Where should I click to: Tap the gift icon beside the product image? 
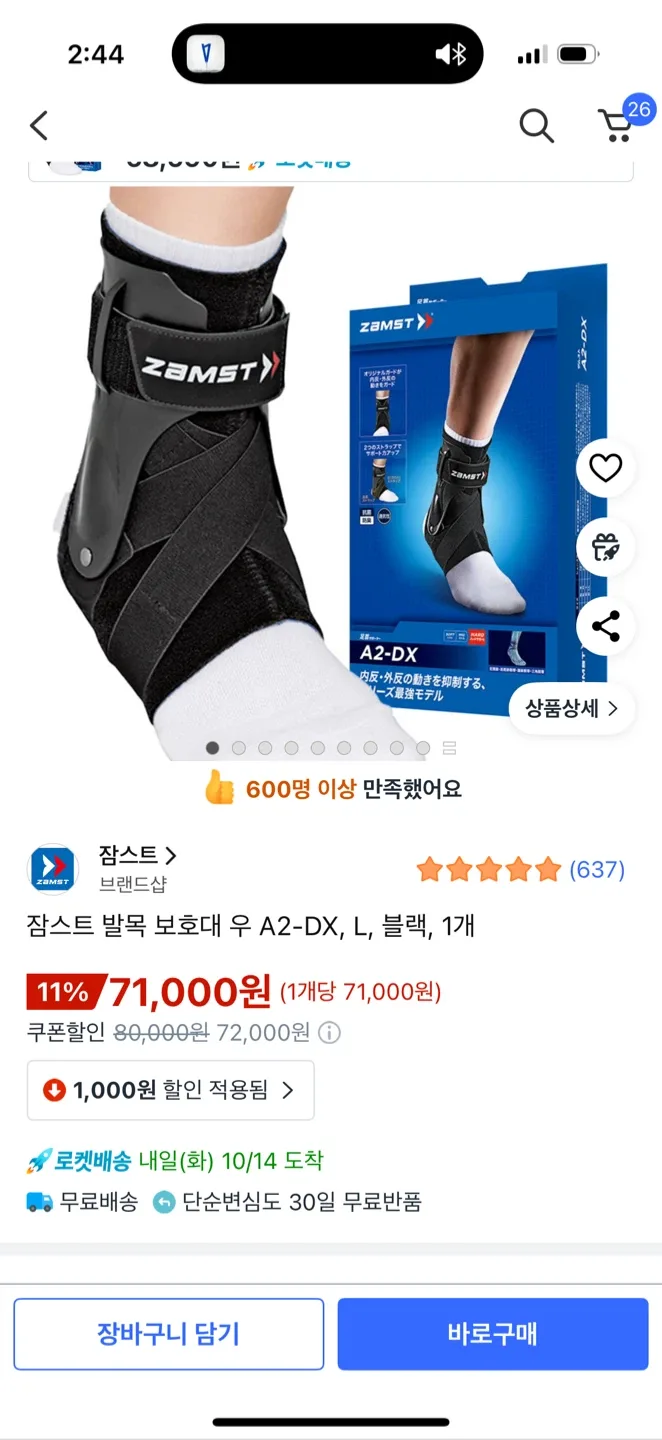[605, 547]
